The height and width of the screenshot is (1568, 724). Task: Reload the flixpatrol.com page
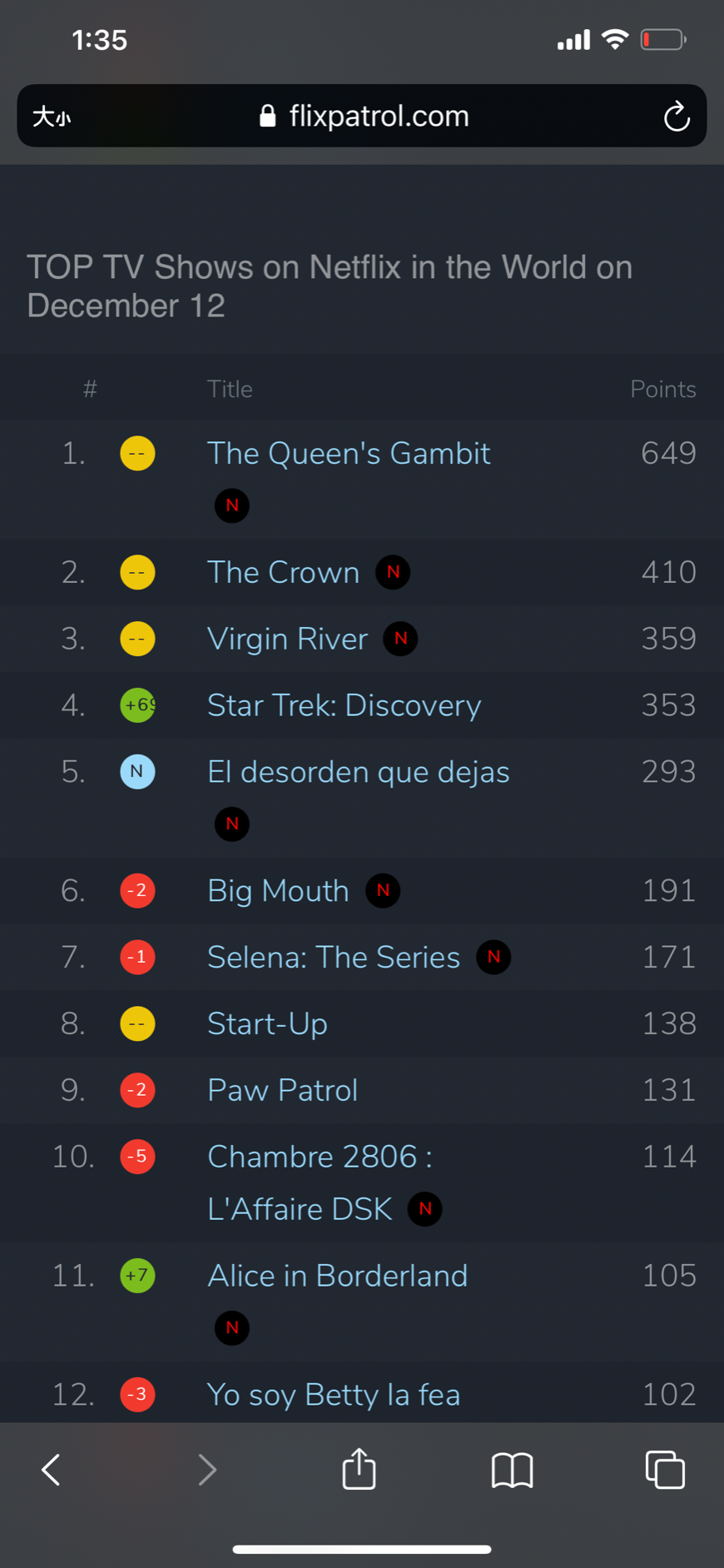pyautogui.click(x=677, y=117)
